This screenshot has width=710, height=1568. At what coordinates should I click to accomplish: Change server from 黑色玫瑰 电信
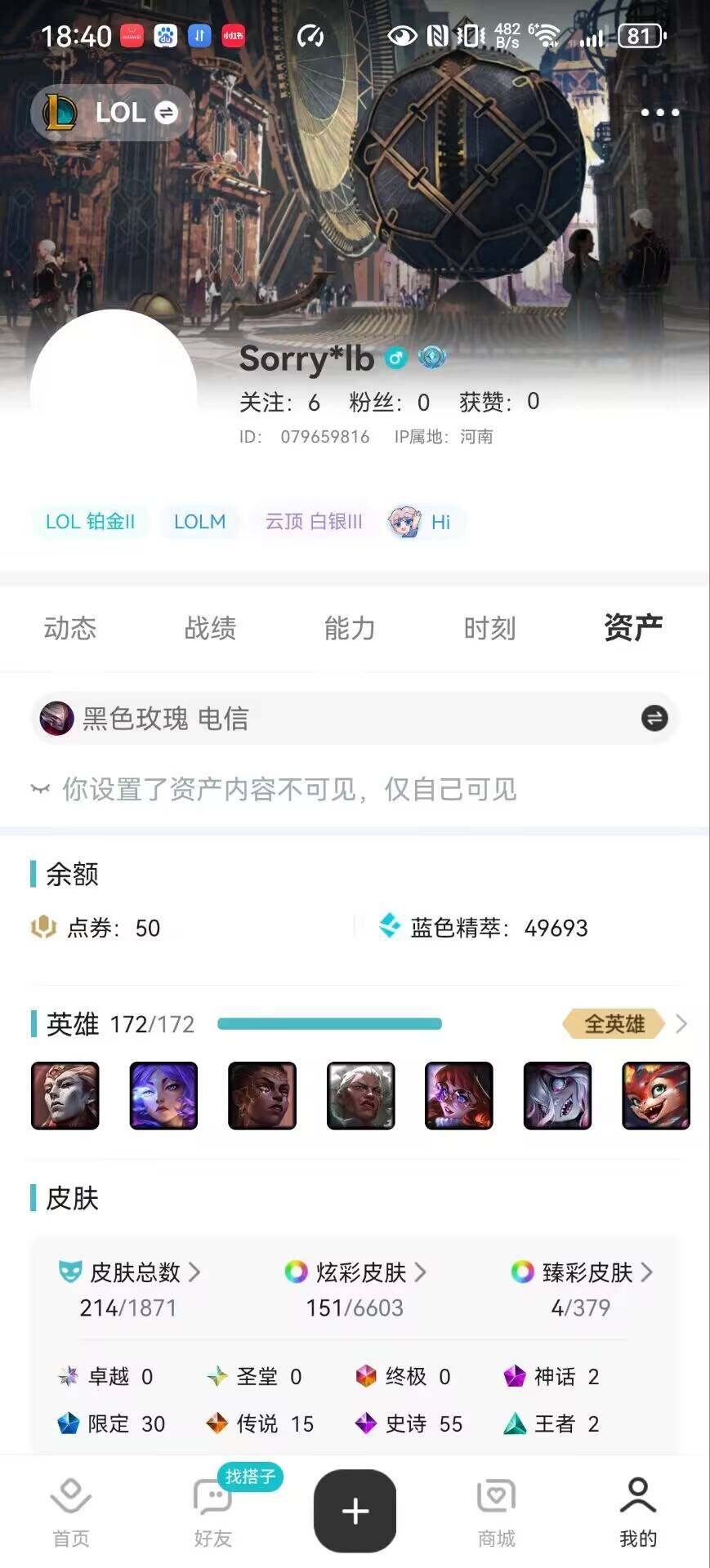(x=654, y=719)
